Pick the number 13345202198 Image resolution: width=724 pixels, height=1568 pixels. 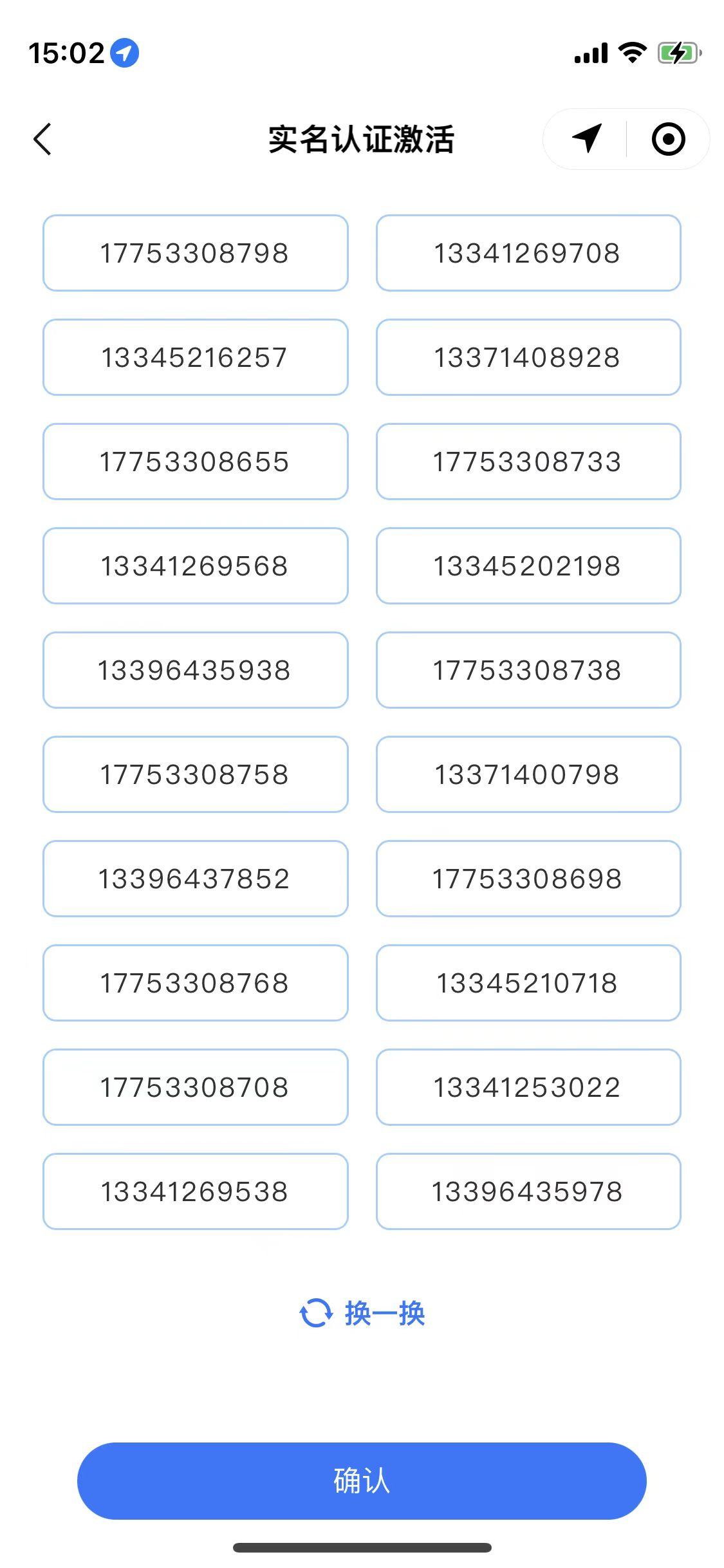(528, 566)
